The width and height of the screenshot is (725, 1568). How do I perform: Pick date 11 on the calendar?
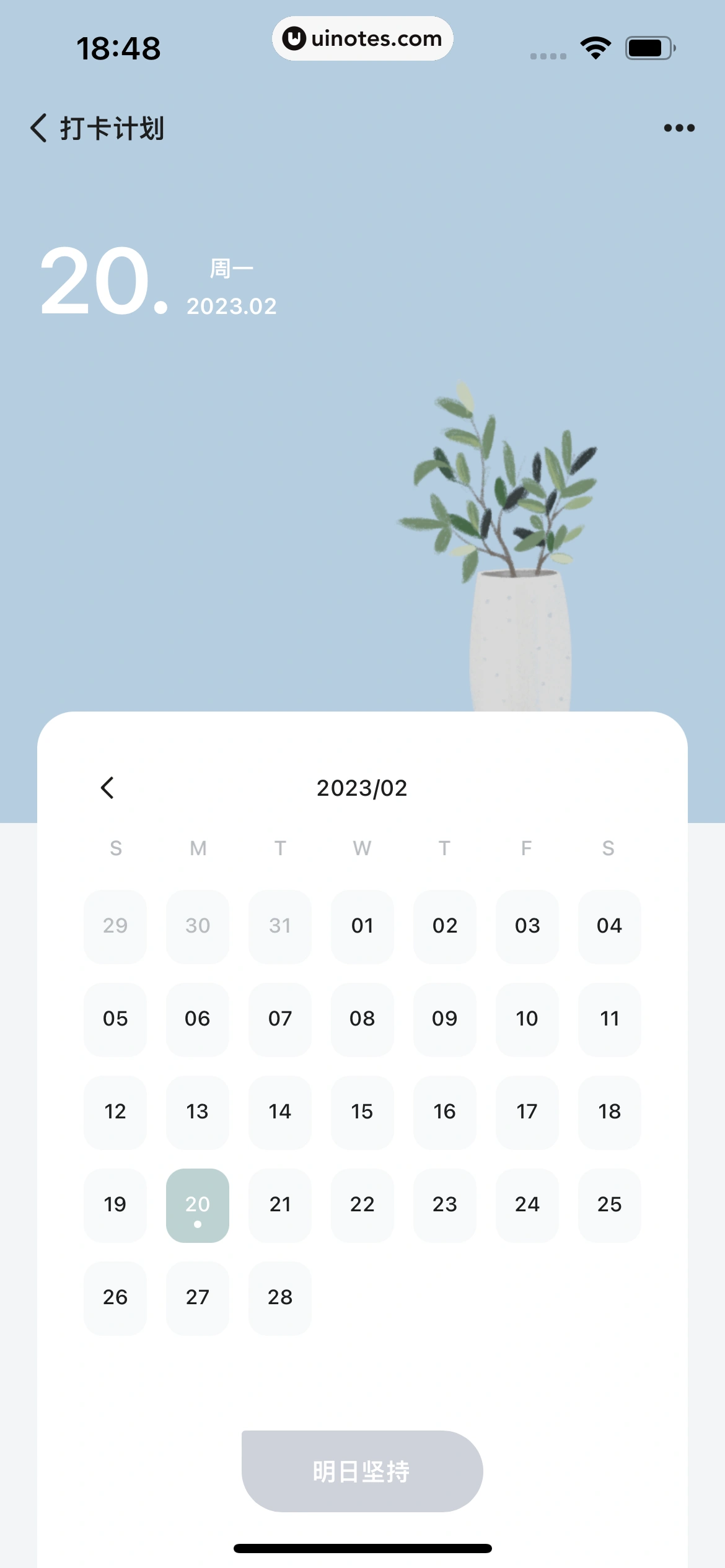click(609, 1019)
